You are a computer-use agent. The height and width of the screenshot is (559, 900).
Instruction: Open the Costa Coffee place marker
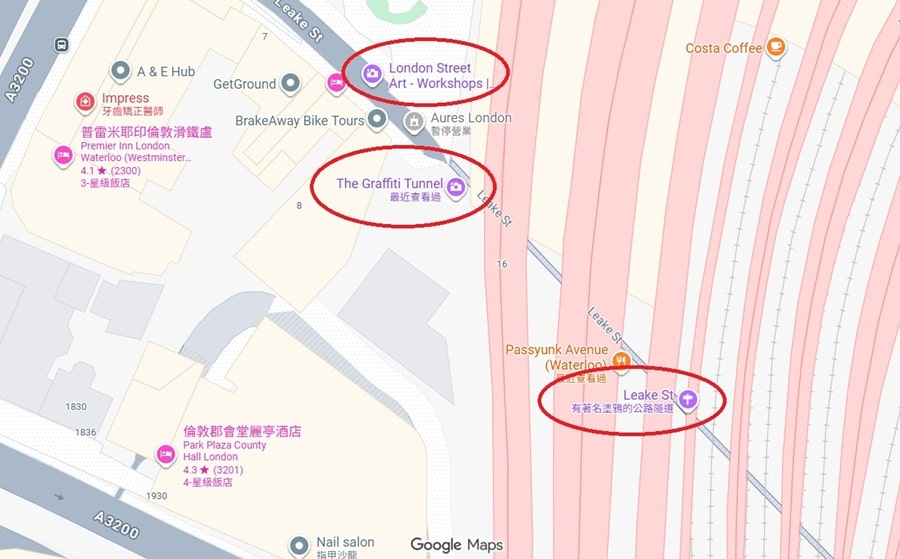pyautogui.click(x=775, y=47)
